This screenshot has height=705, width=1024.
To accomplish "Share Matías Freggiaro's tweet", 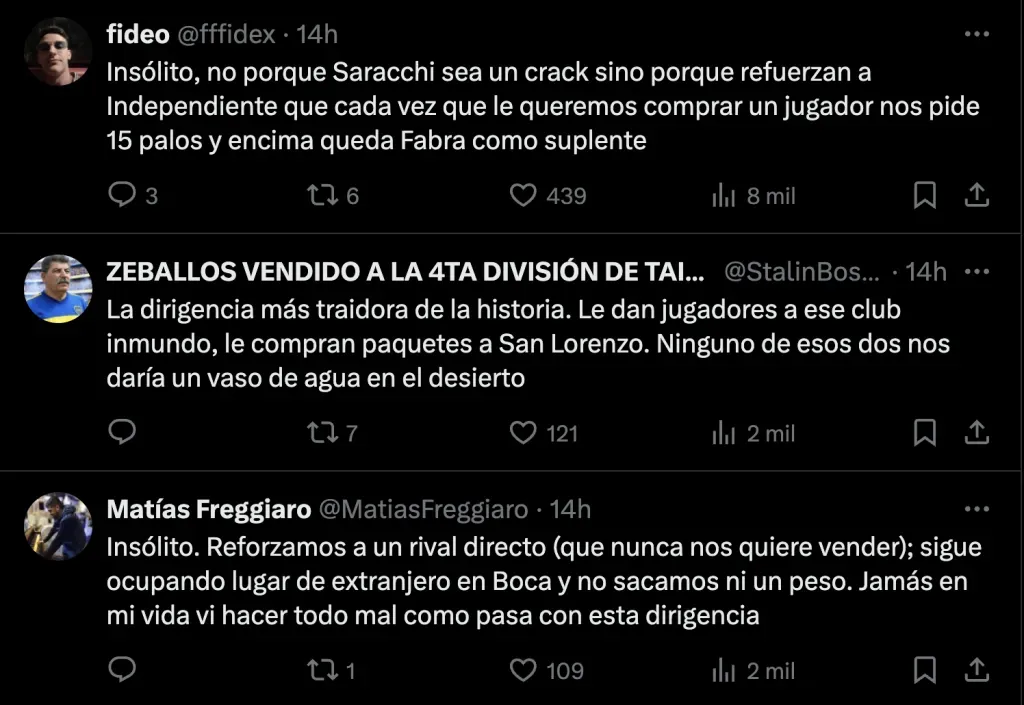I will tap(976, 670).
